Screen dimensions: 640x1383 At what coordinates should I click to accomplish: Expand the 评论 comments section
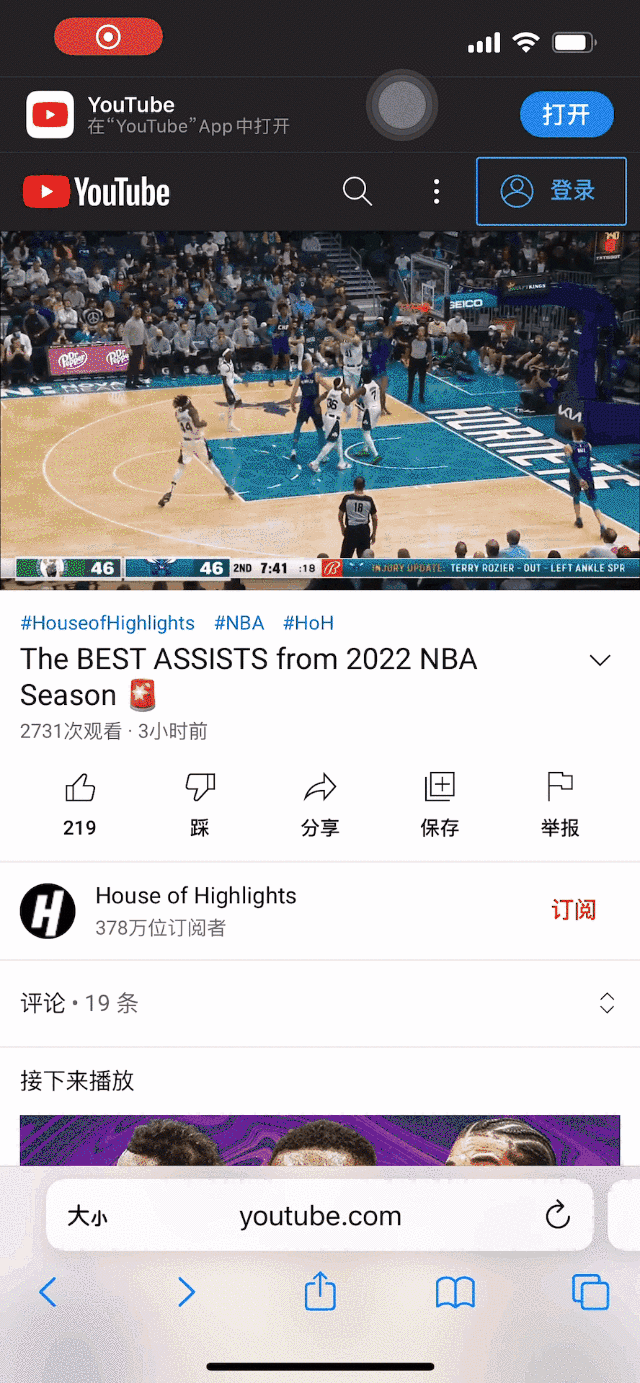pyautogui.click(x=320, y=1003)
